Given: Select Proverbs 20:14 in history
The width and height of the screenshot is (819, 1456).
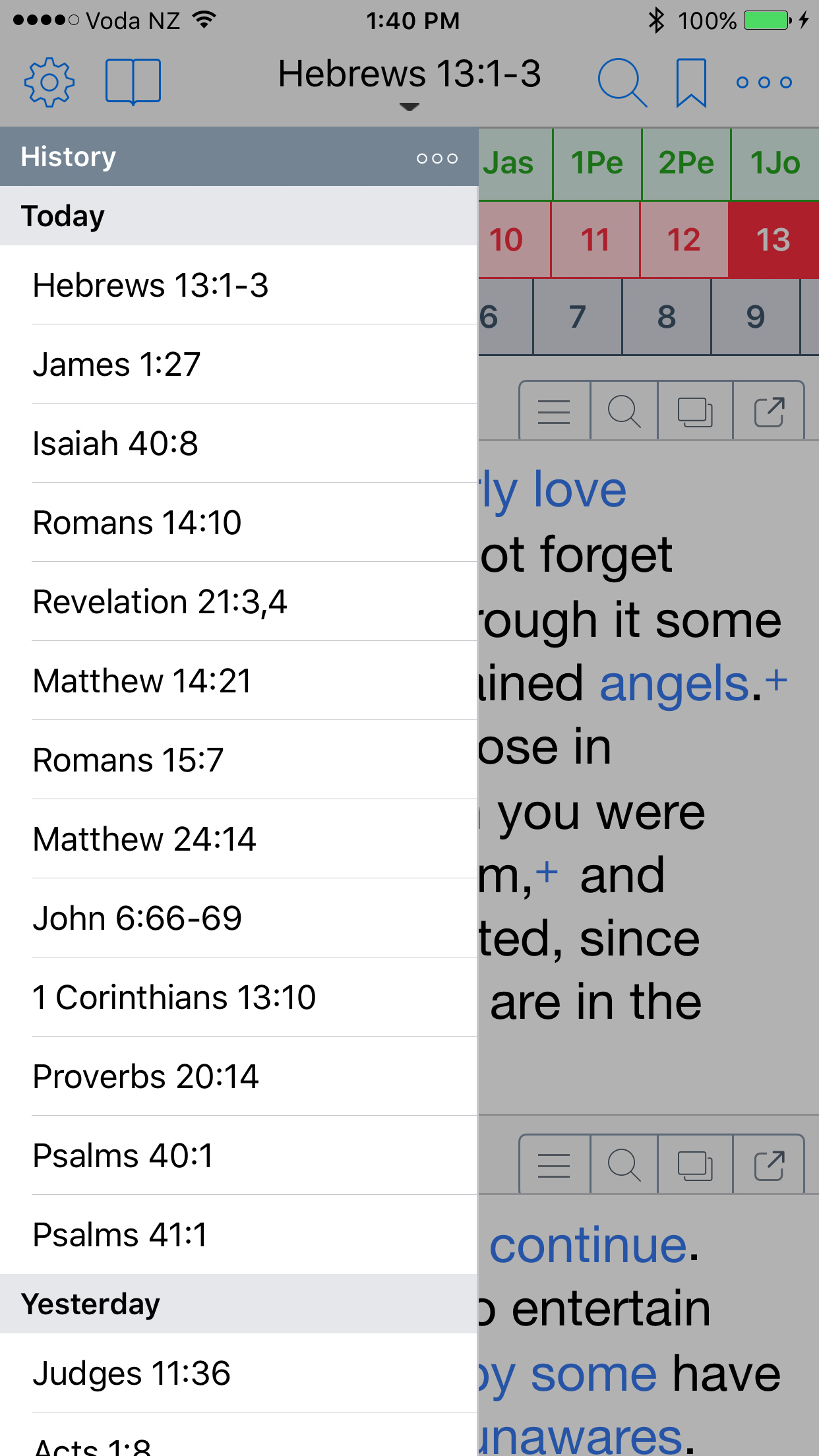Looking at the screenshot, I should click(x=146, y=1077).
